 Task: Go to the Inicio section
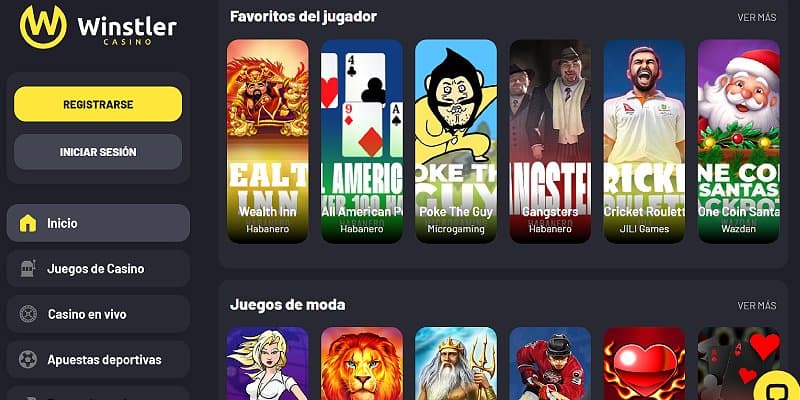coord(98,223)
